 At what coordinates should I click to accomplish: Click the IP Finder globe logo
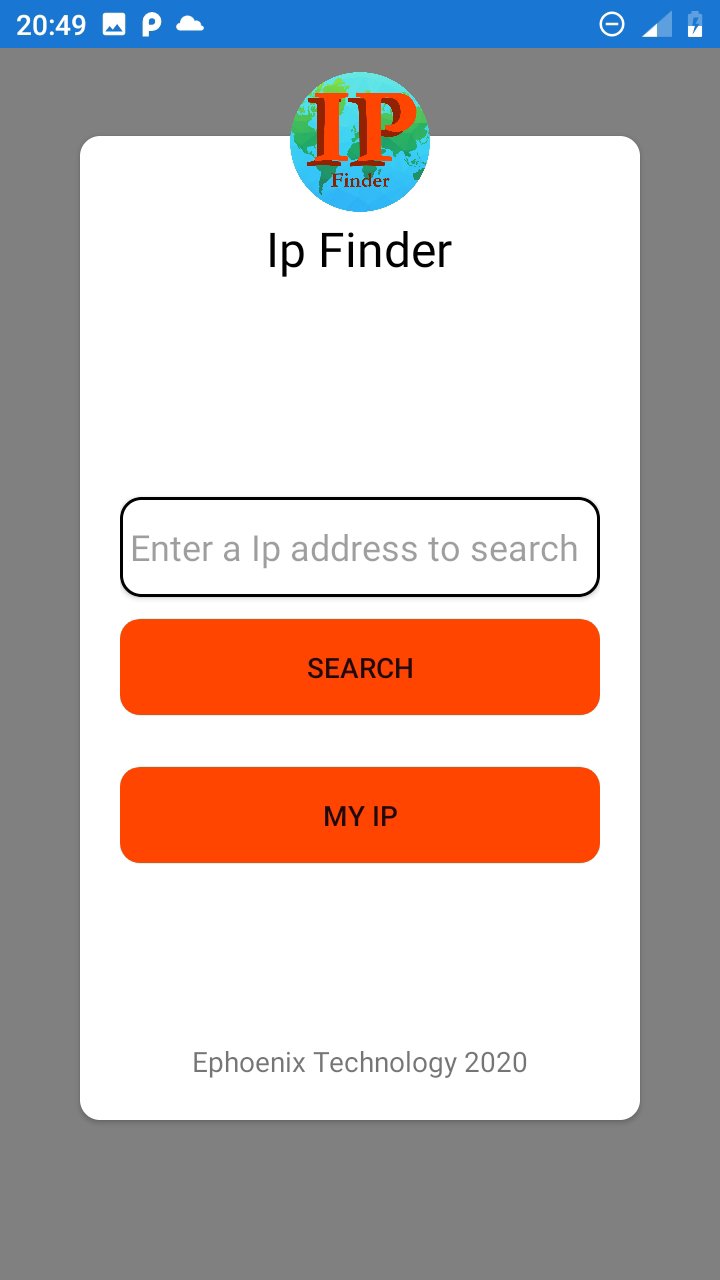360,140
